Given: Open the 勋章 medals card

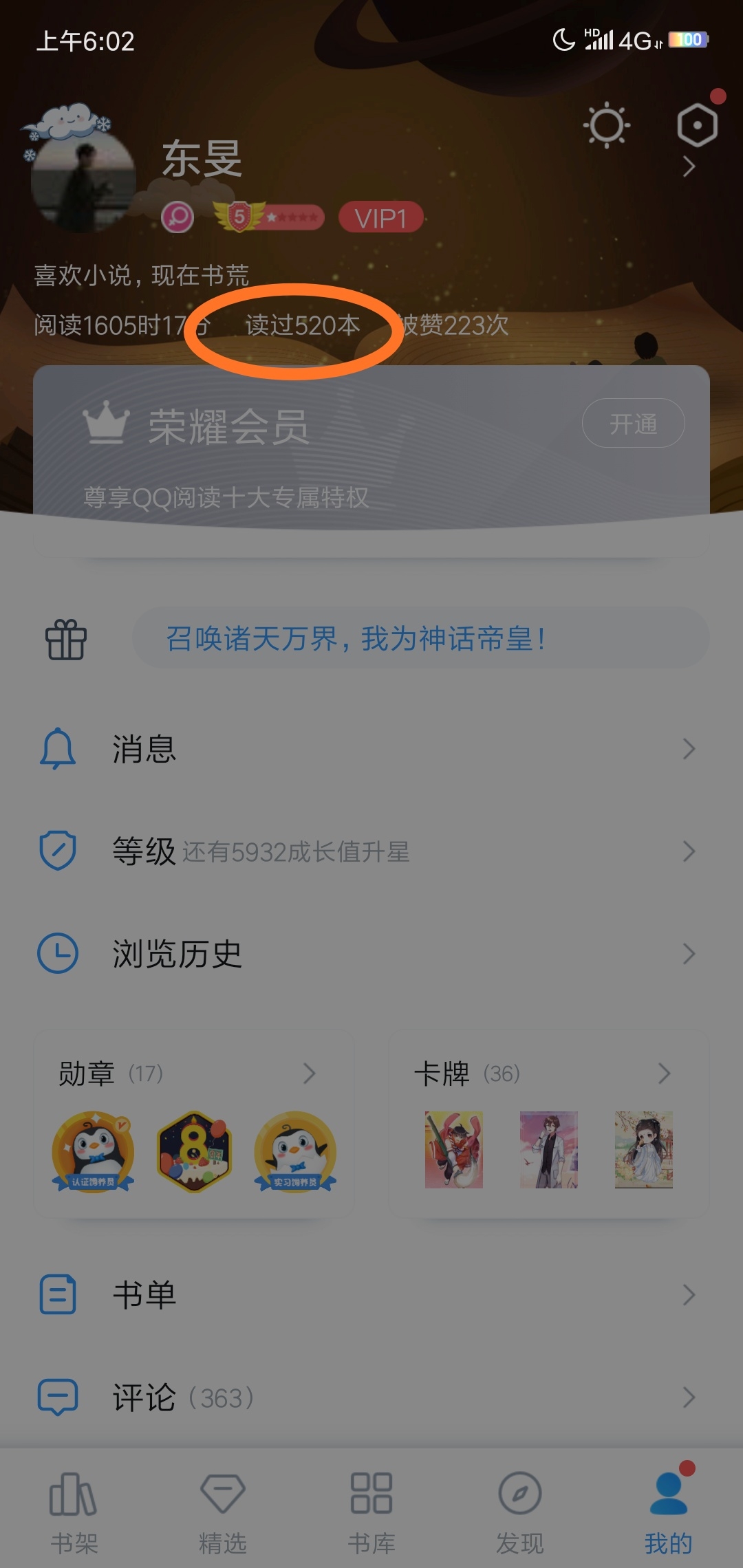Looking at the screenshot, I should [x=193, y=1124].
